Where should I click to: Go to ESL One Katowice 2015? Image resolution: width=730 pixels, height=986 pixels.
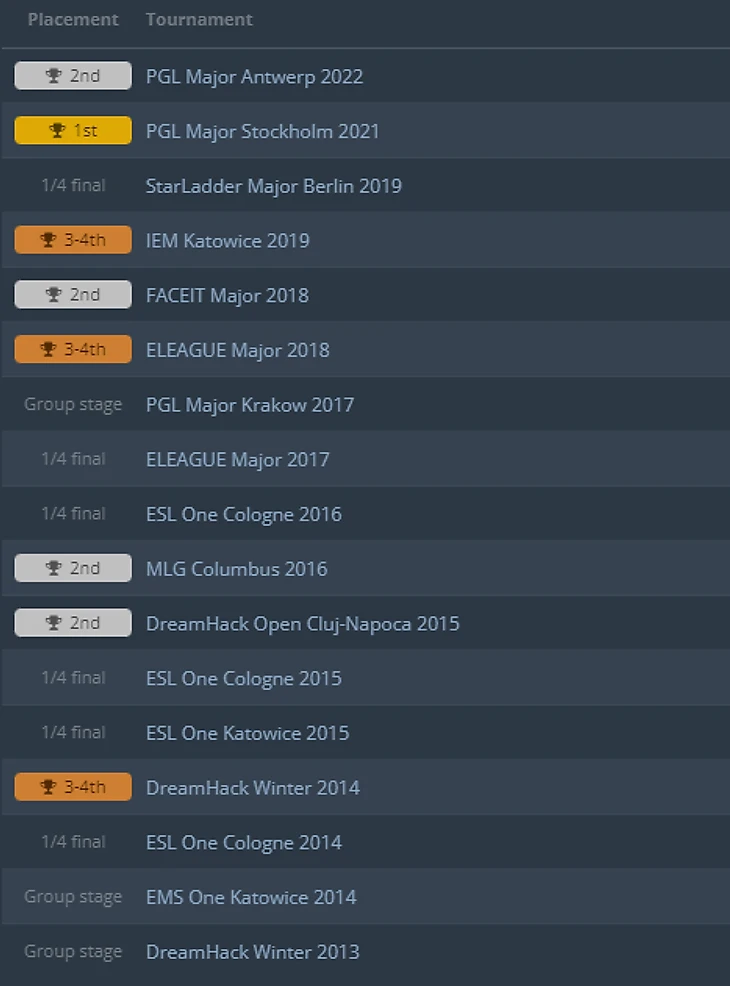(x=247, y=733)
